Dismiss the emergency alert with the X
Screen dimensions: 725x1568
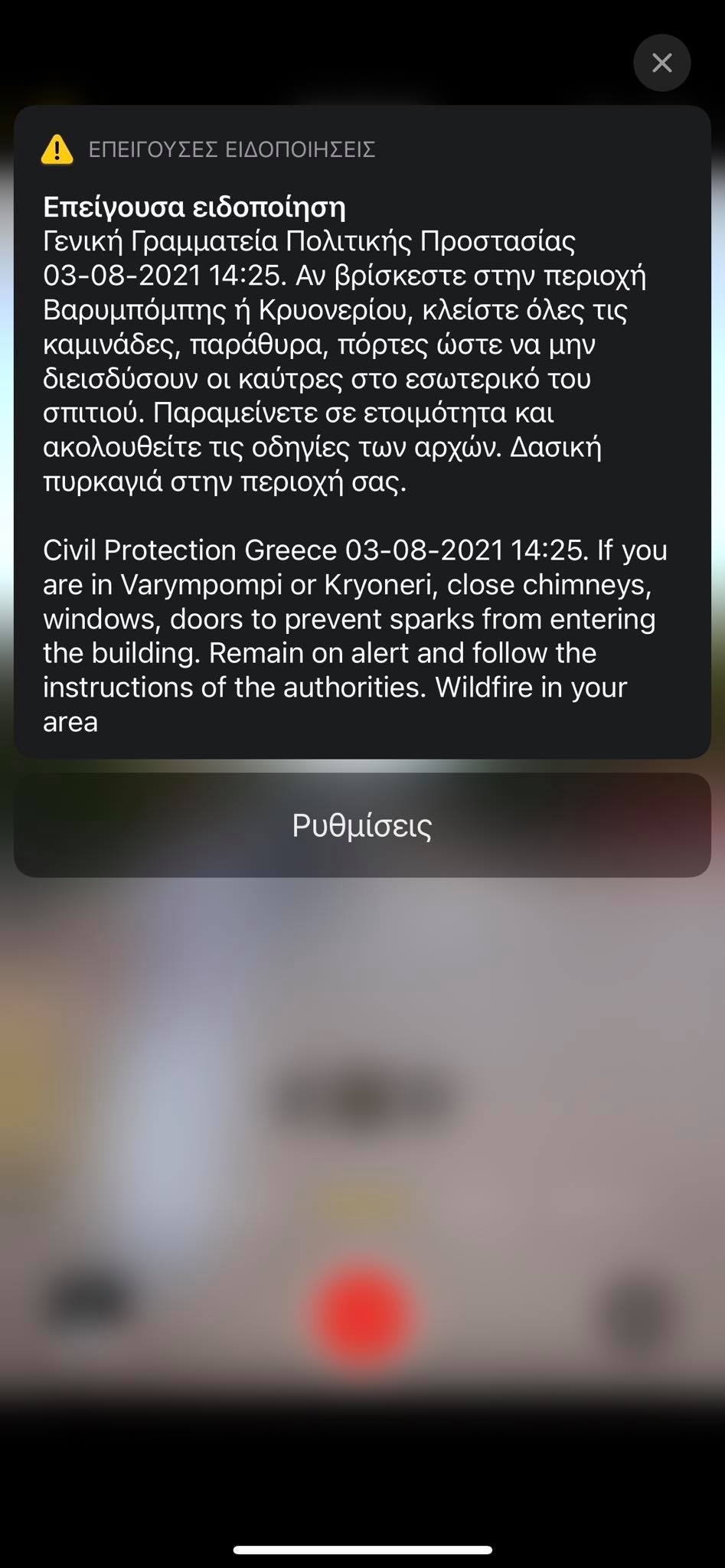click(x=661, y=63)
